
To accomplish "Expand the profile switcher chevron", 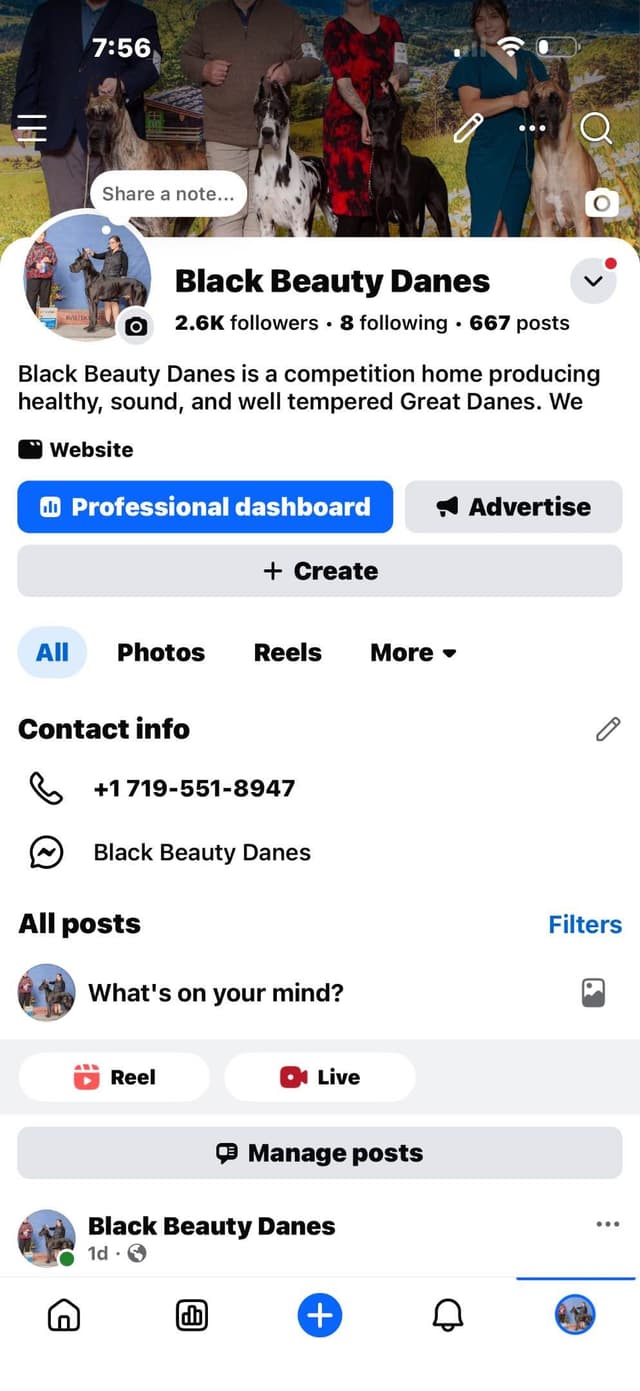I will [593, 281].
